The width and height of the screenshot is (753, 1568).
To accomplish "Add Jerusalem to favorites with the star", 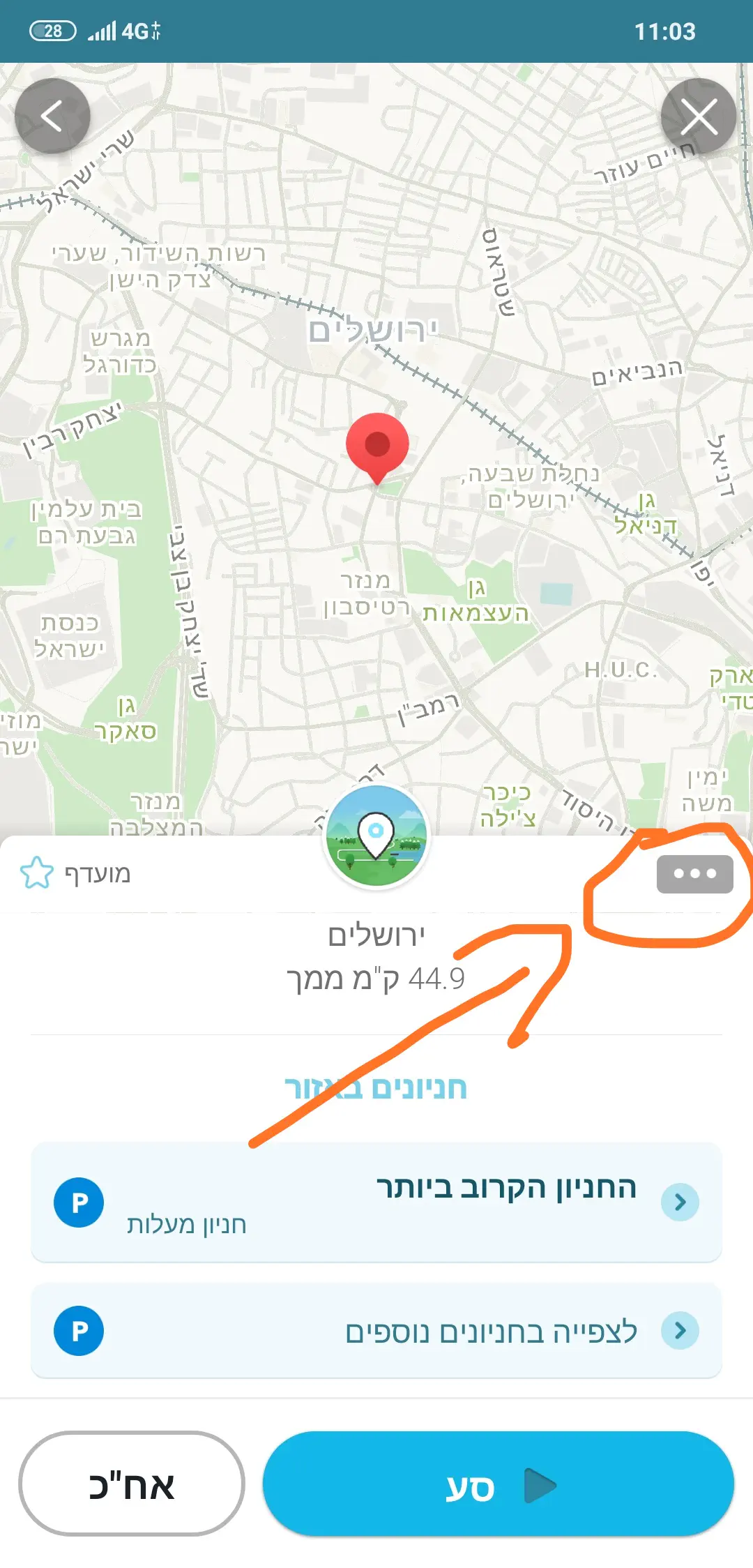I will point(37,873).
